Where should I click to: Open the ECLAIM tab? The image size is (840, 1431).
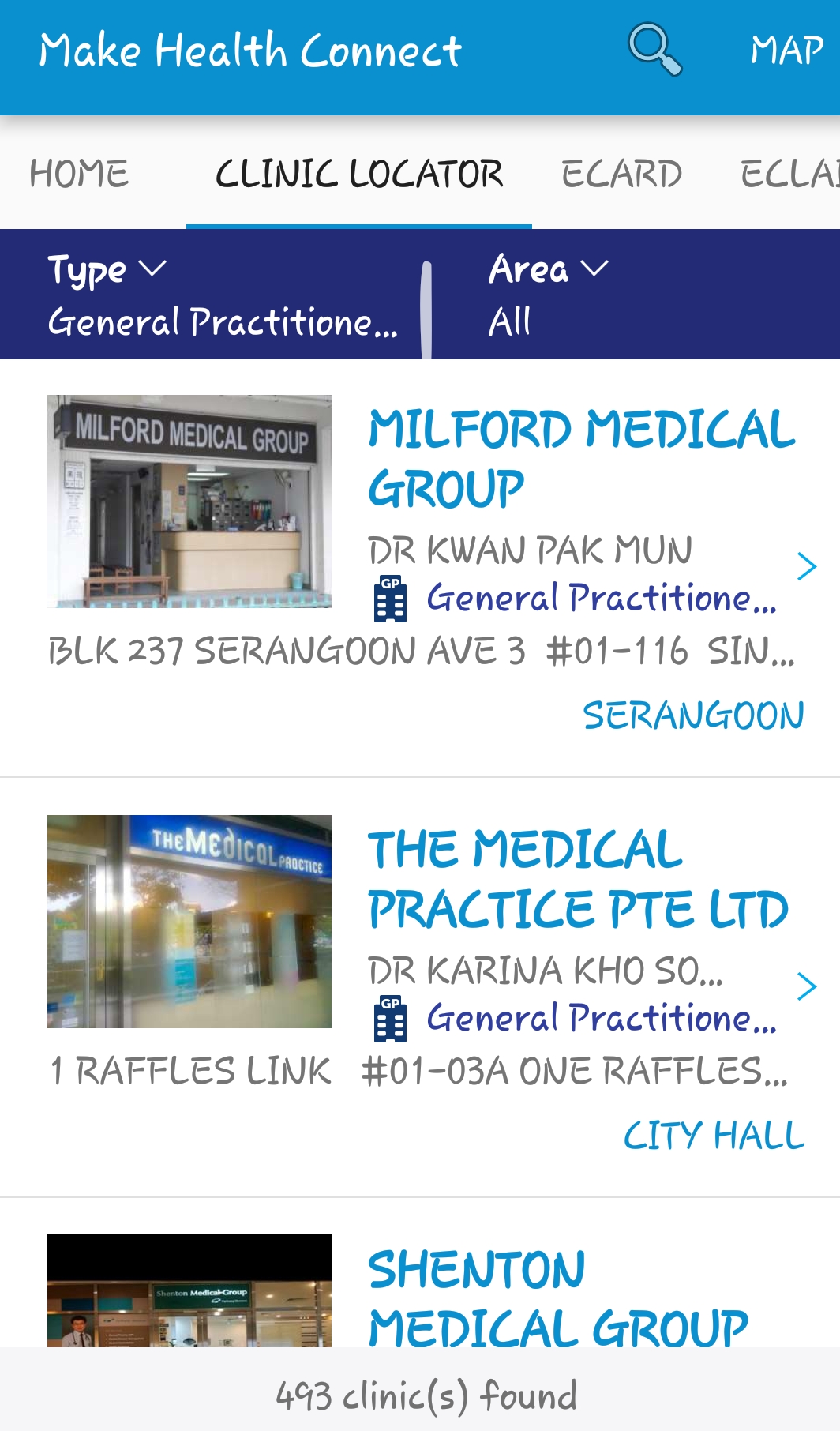789,174
